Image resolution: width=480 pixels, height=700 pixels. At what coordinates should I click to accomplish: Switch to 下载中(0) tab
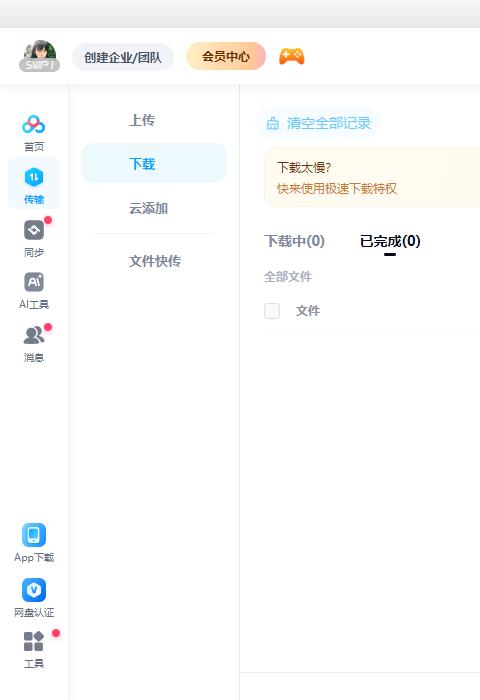click(294, 241)
